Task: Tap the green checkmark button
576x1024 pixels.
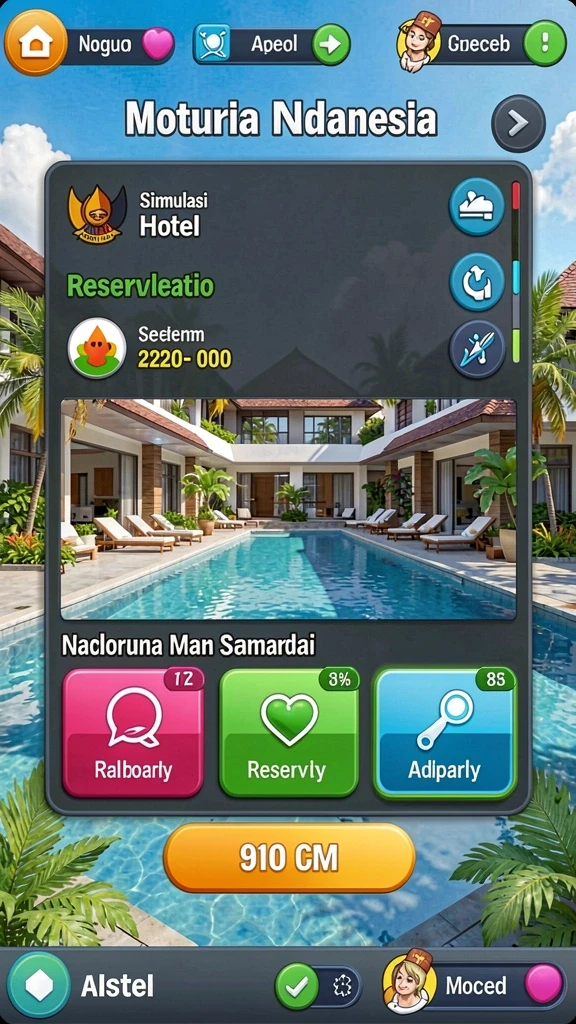Action: click(x=297, y=986)
